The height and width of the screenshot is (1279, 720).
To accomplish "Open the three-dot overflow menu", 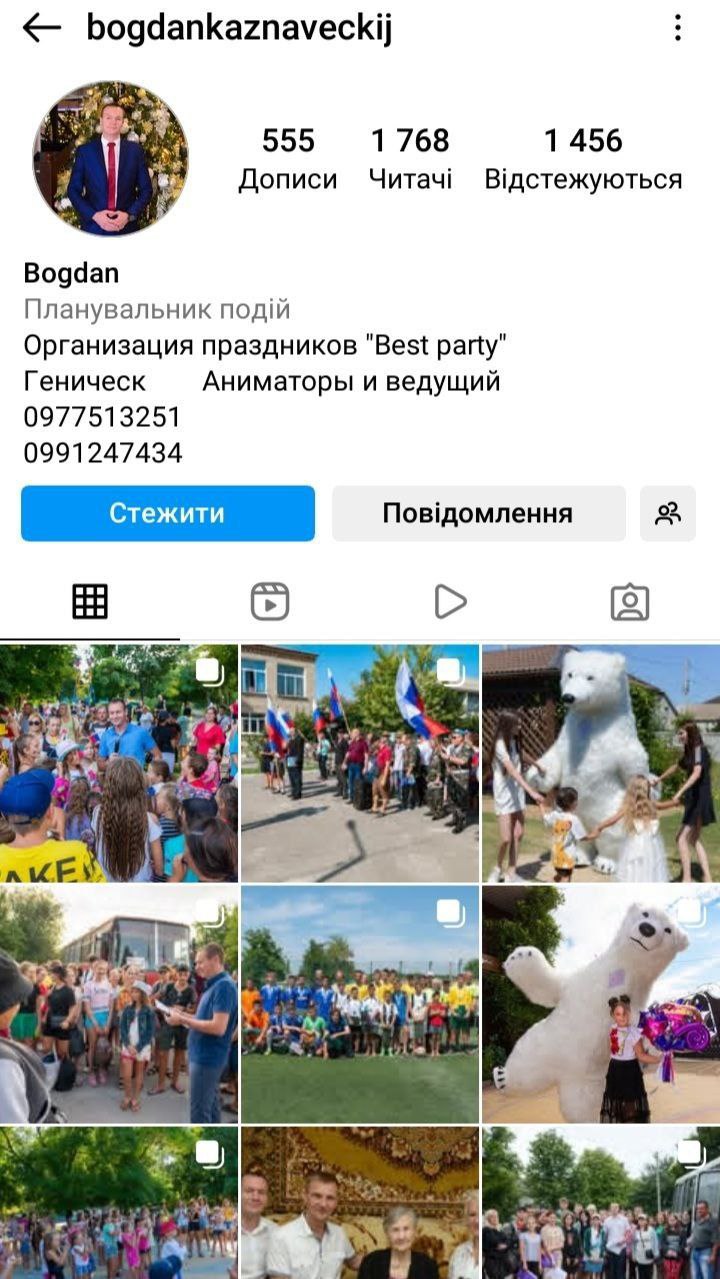I will pyautogui.click(x=678, y=29).
